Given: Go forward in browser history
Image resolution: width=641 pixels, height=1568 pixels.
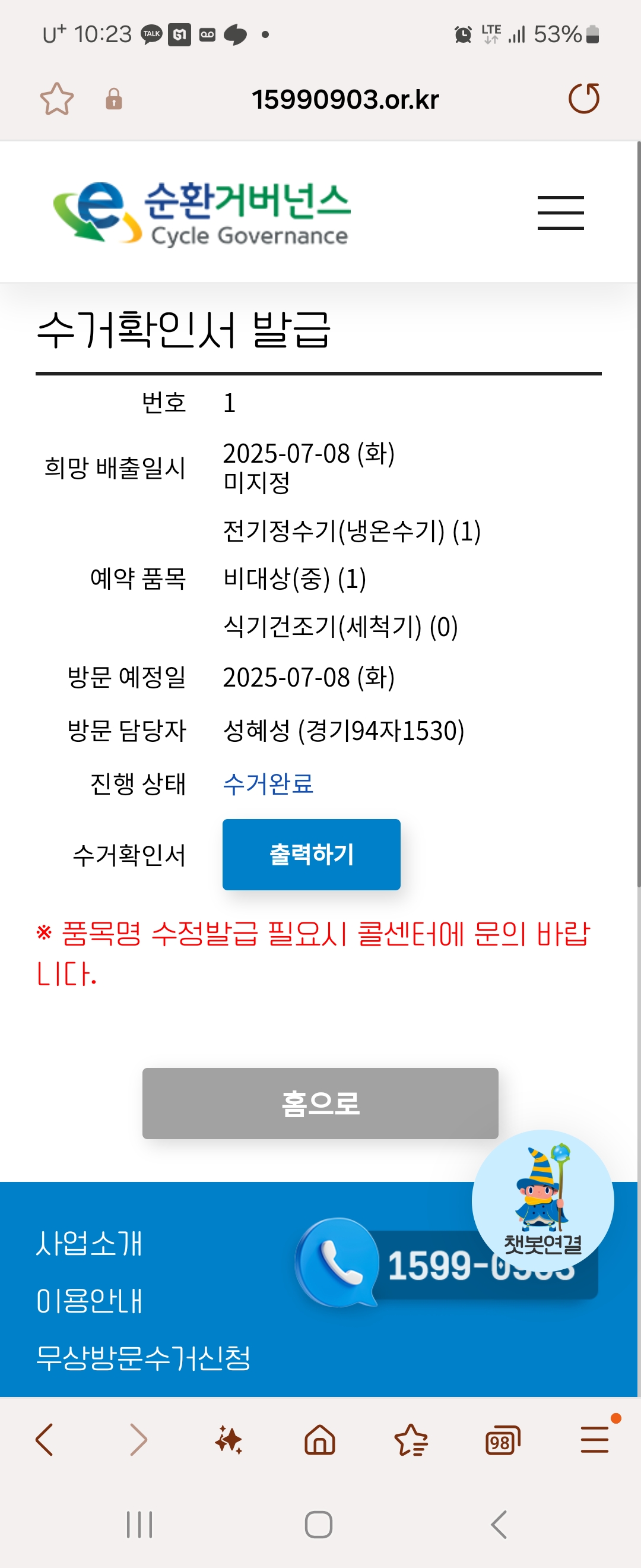Looking at the screenshot, I should [138, 1440].
